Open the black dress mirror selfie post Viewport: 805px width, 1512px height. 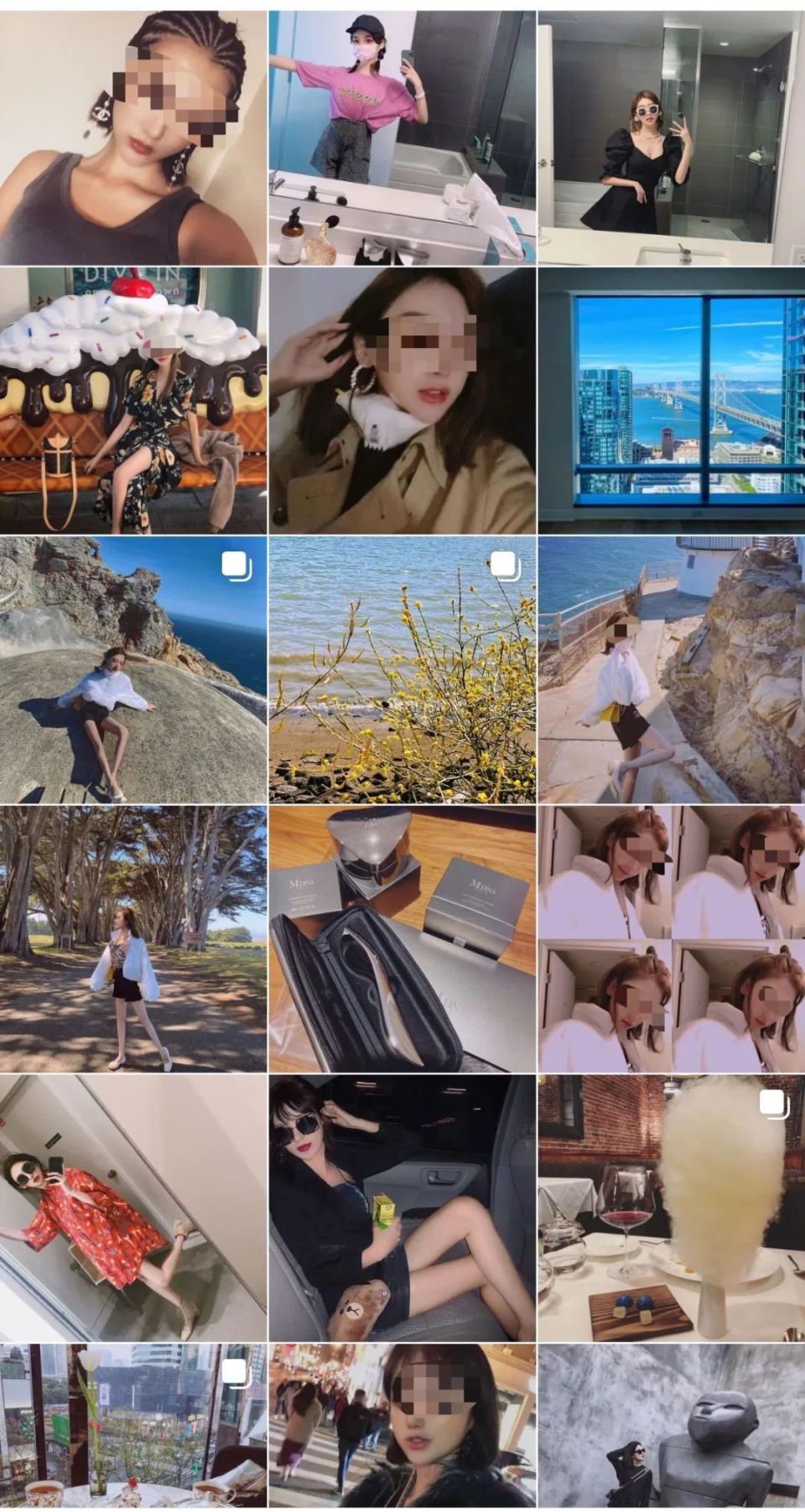pos(672,137)
